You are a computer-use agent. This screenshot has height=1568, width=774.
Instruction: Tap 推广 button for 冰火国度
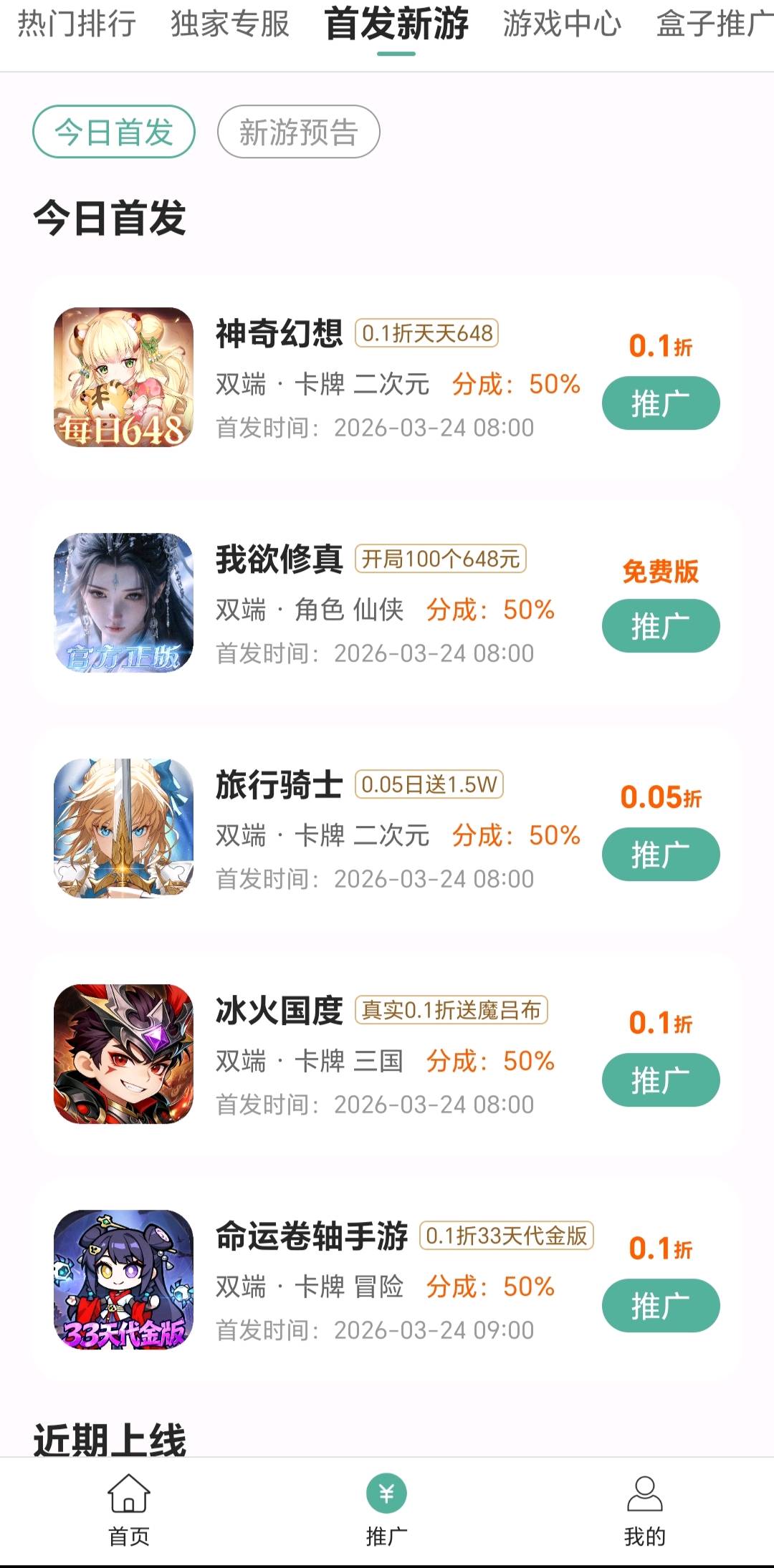tap(660, 1078)
